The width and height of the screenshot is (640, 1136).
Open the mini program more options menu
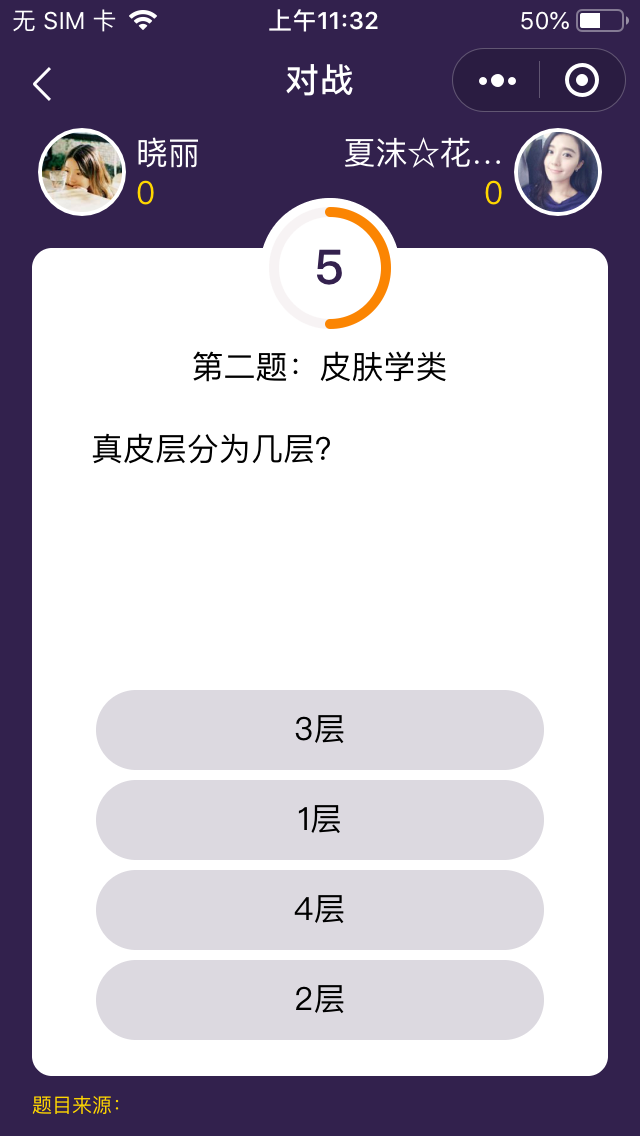click(497, 81)
